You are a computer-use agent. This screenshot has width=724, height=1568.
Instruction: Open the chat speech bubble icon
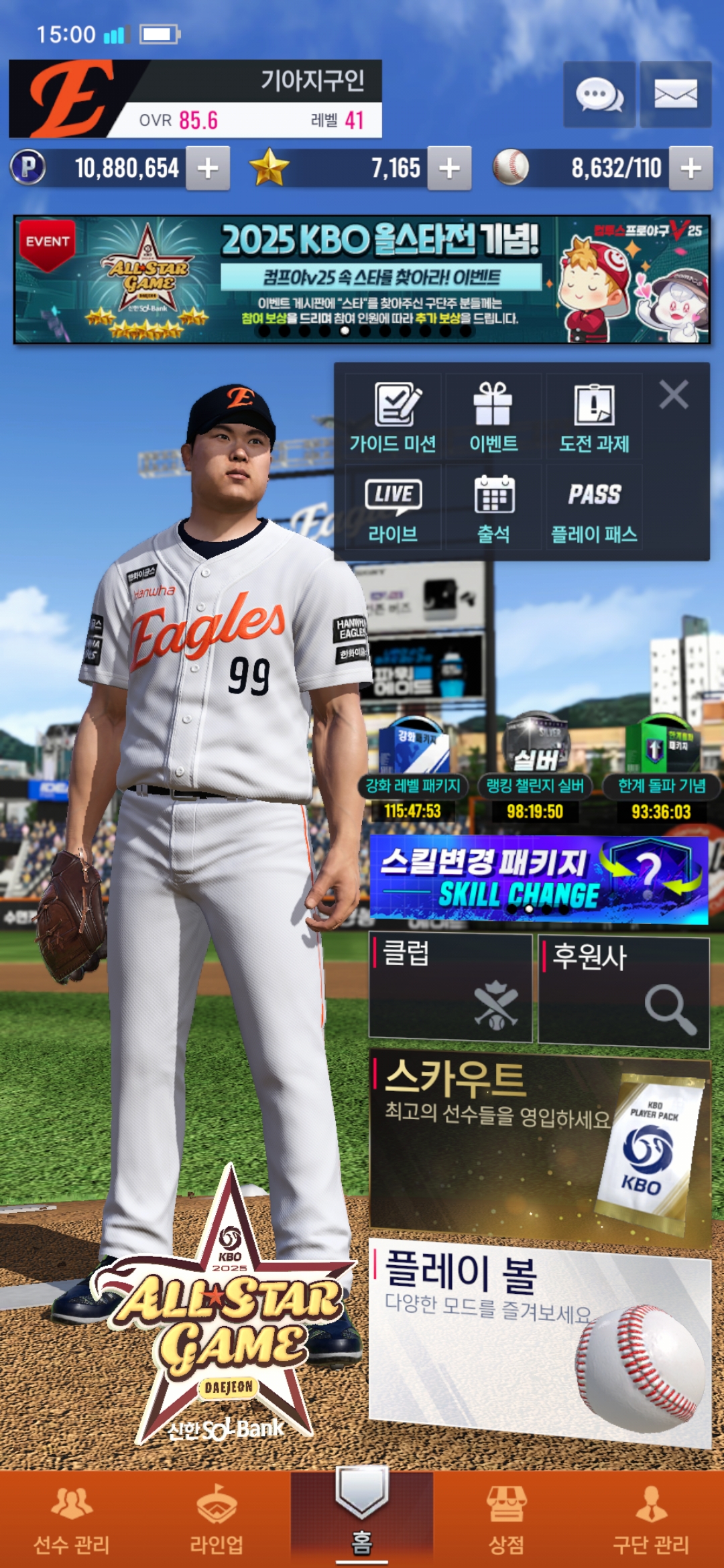pyautogui.click(x=599, y=94)
